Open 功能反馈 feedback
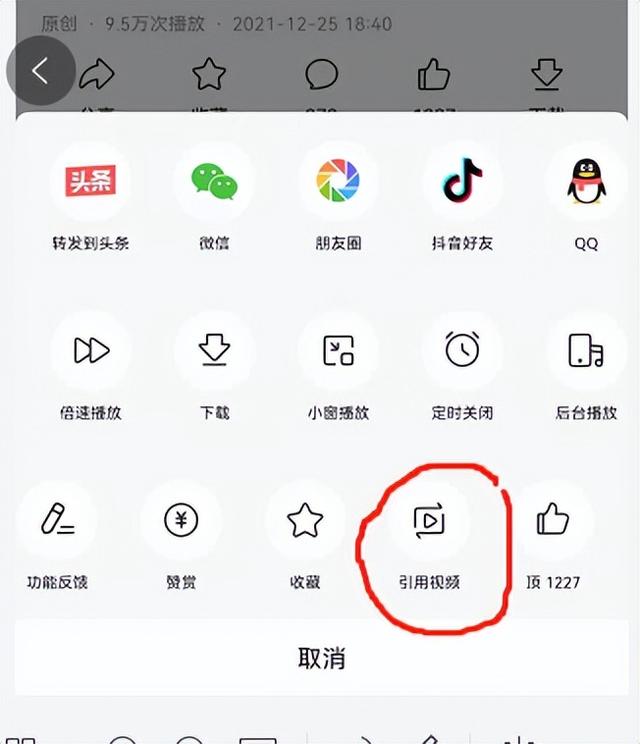Viewport: 640px width, 744px height. [x=58, y=521]
